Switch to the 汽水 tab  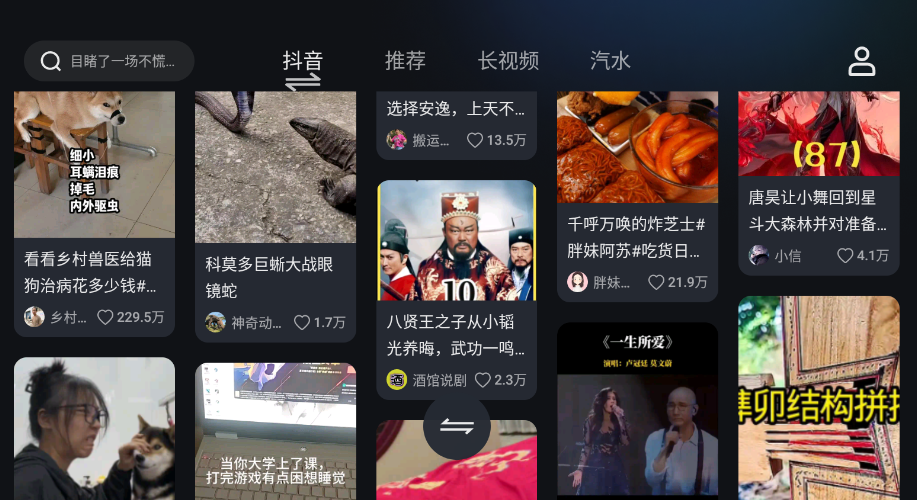coord(610,61)
